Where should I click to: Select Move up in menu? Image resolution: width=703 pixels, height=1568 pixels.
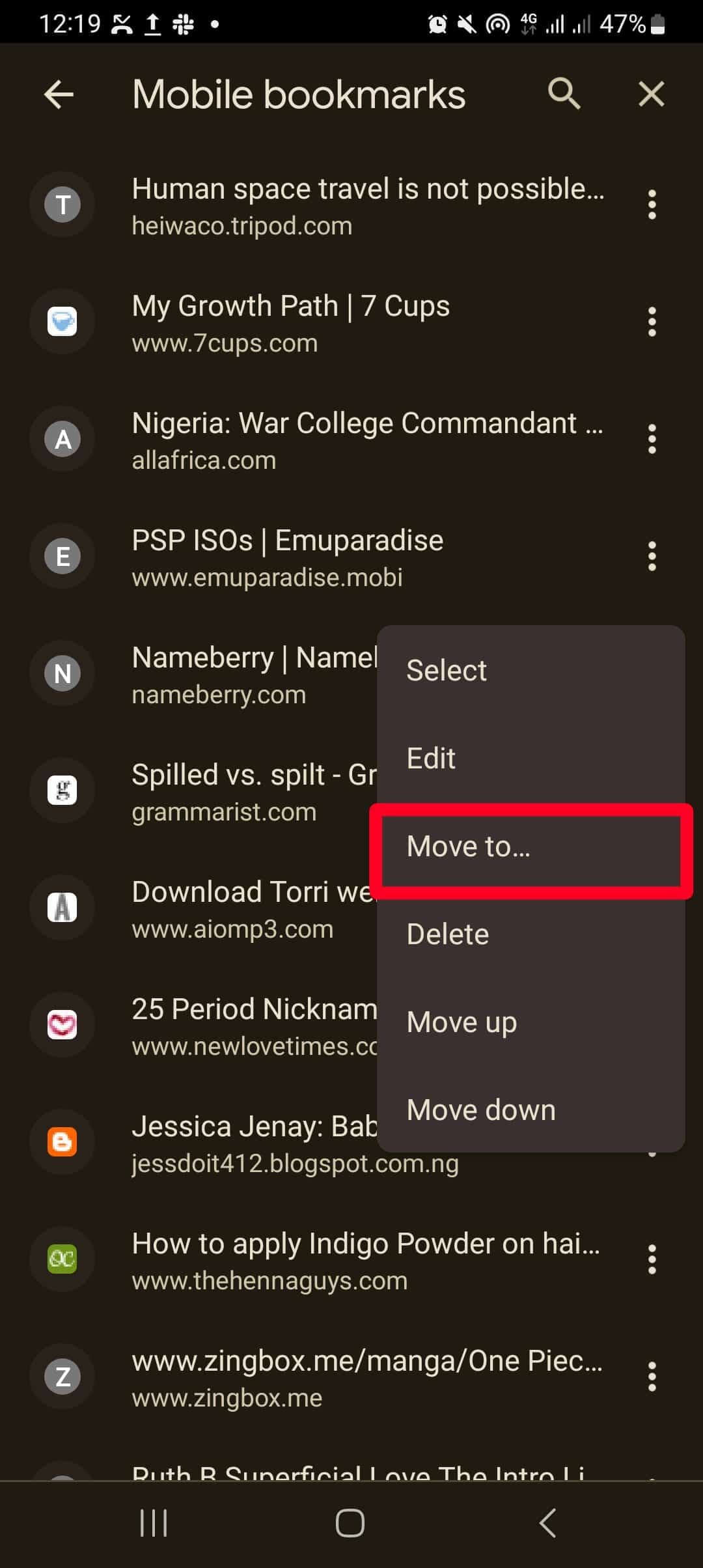pyautogui.click(x=462, y=1022)
